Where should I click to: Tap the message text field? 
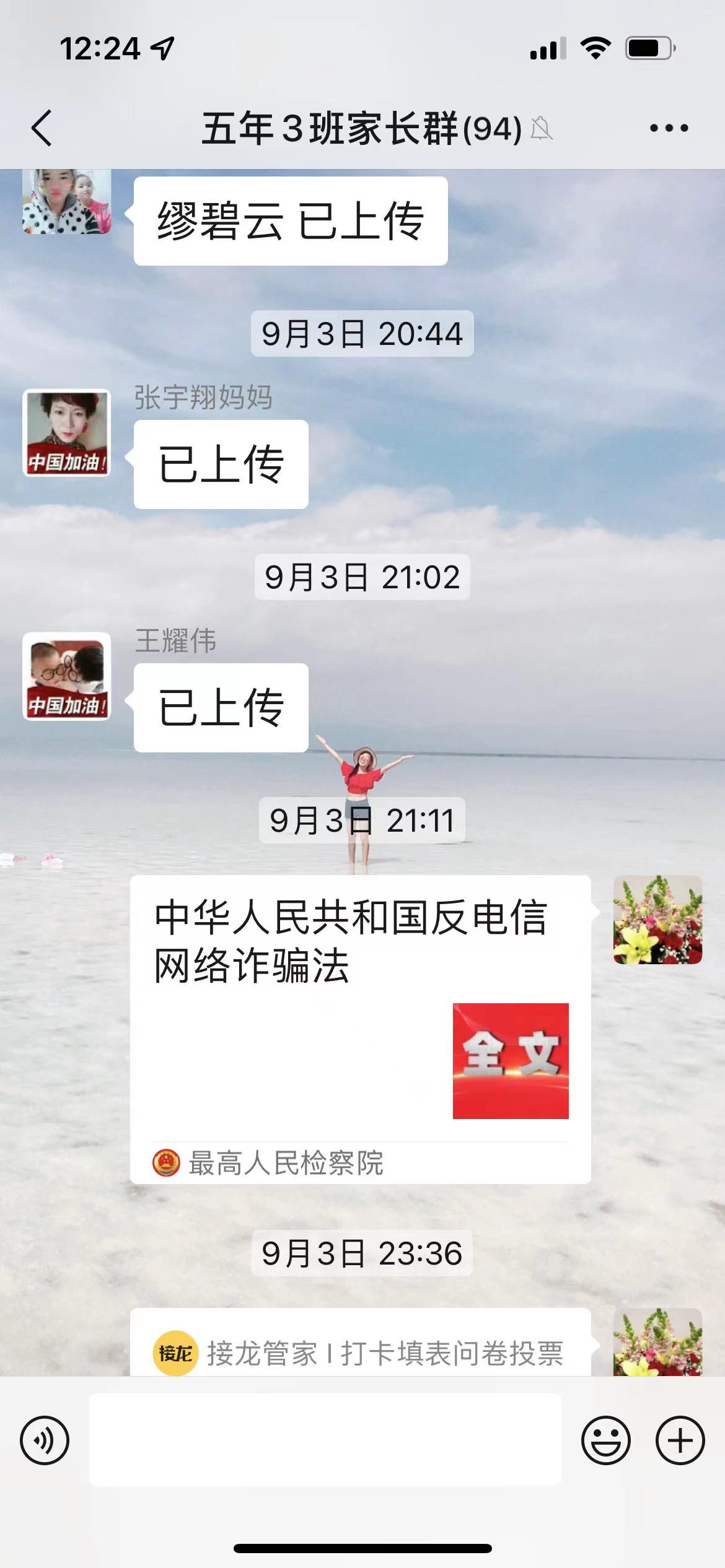[x=325, y=1440]
